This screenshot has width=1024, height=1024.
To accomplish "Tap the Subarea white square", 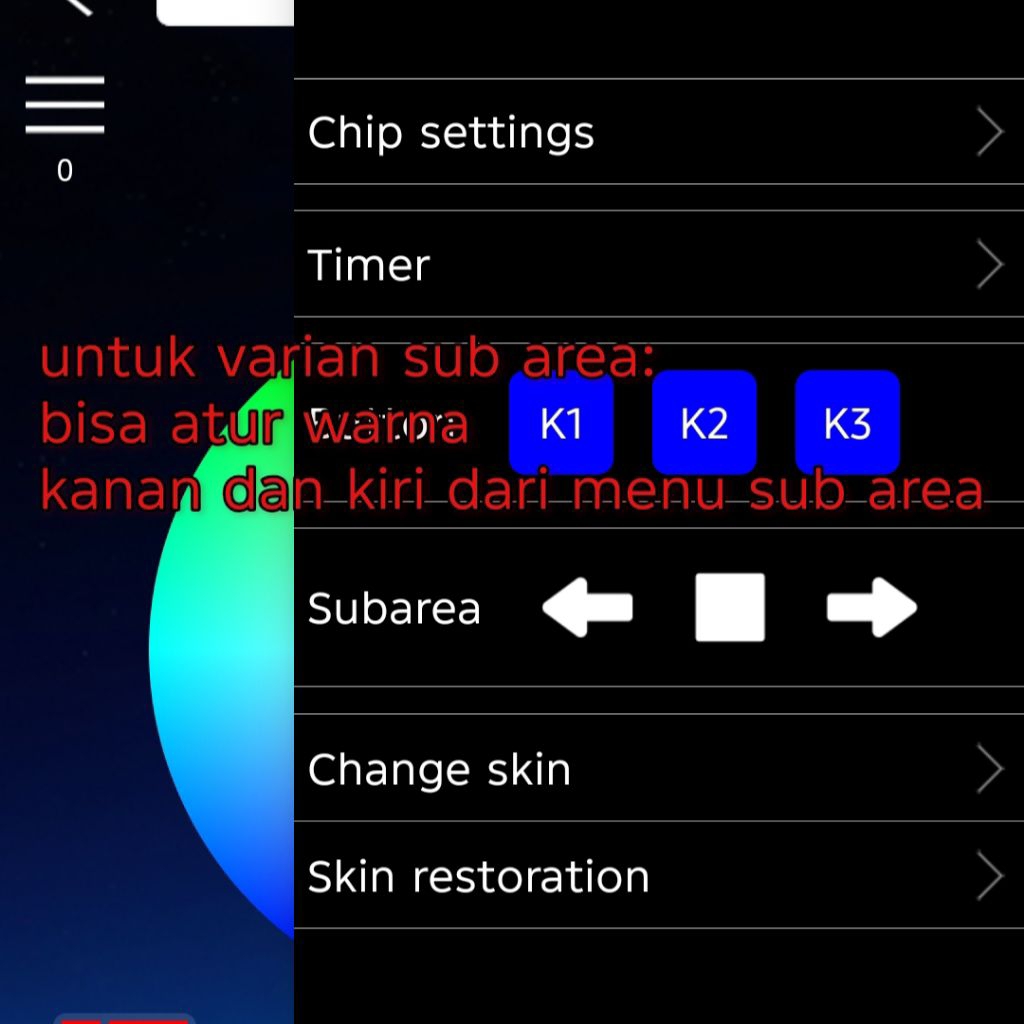I will [730, 607].
